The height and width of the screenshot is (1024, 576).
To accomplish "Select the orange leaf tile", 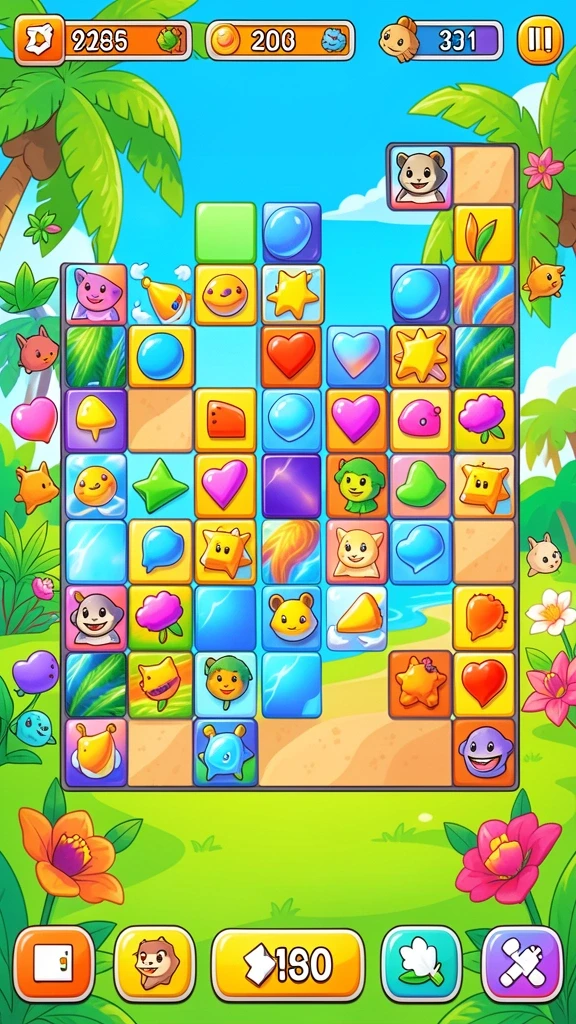I will tap(484, 234).
